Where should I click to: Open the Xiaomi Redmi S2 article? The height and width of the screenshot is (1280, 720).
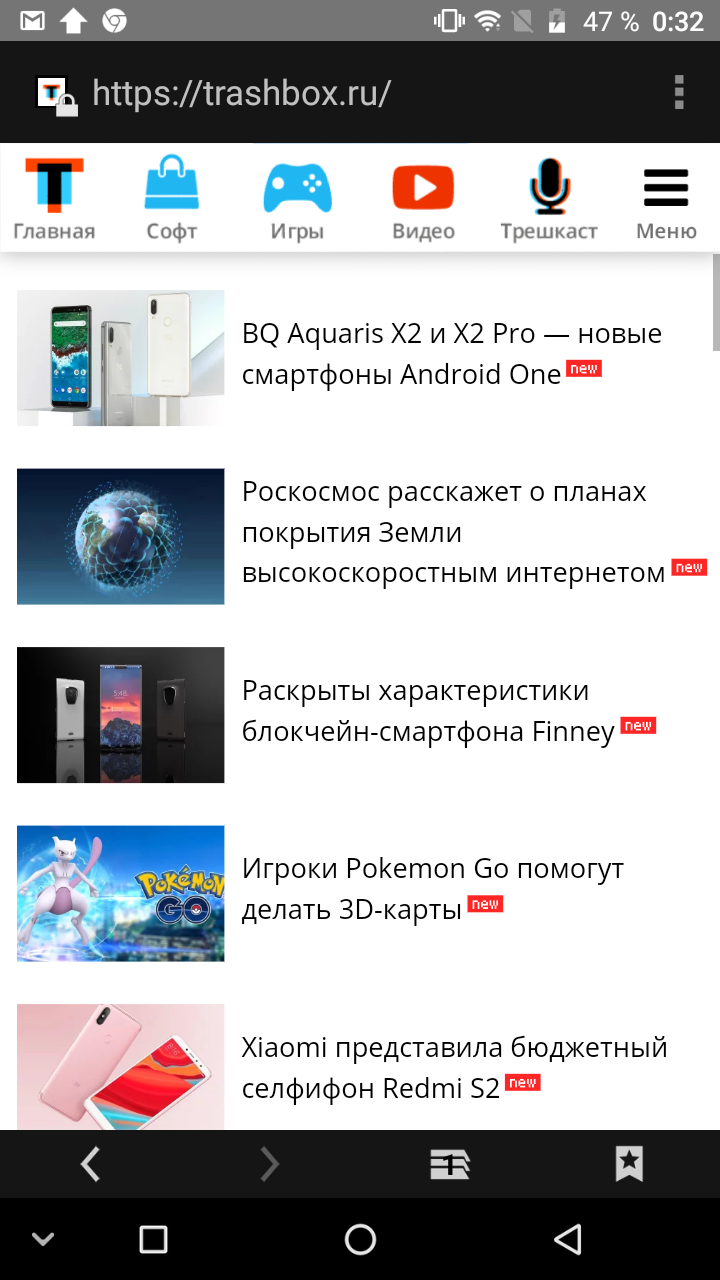tap(455, 1068)
